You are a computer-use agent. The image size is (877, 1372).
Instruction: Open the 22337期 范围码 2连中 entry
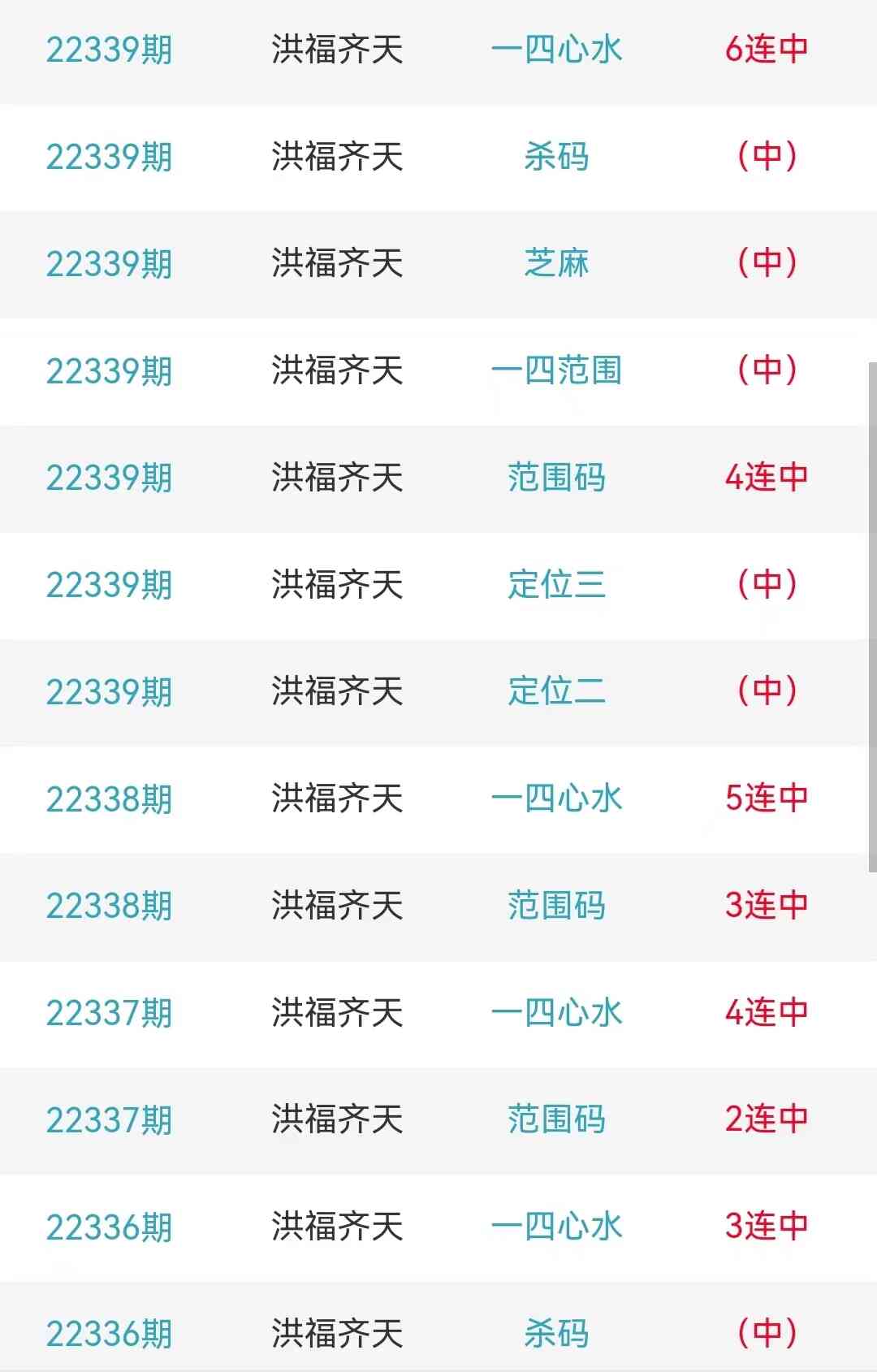(556, 1119)
